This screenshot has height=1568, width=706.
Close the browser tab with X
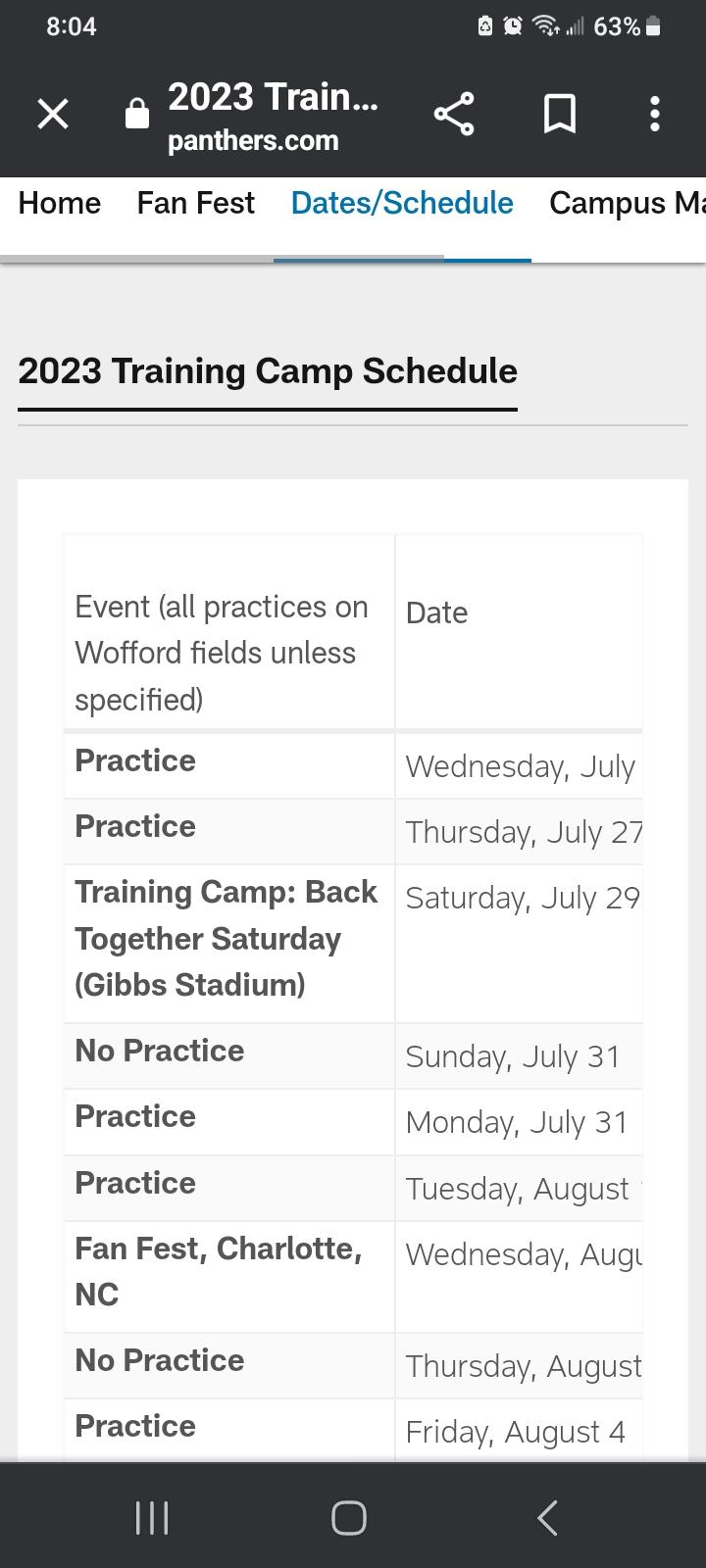[x=53, y=115]
